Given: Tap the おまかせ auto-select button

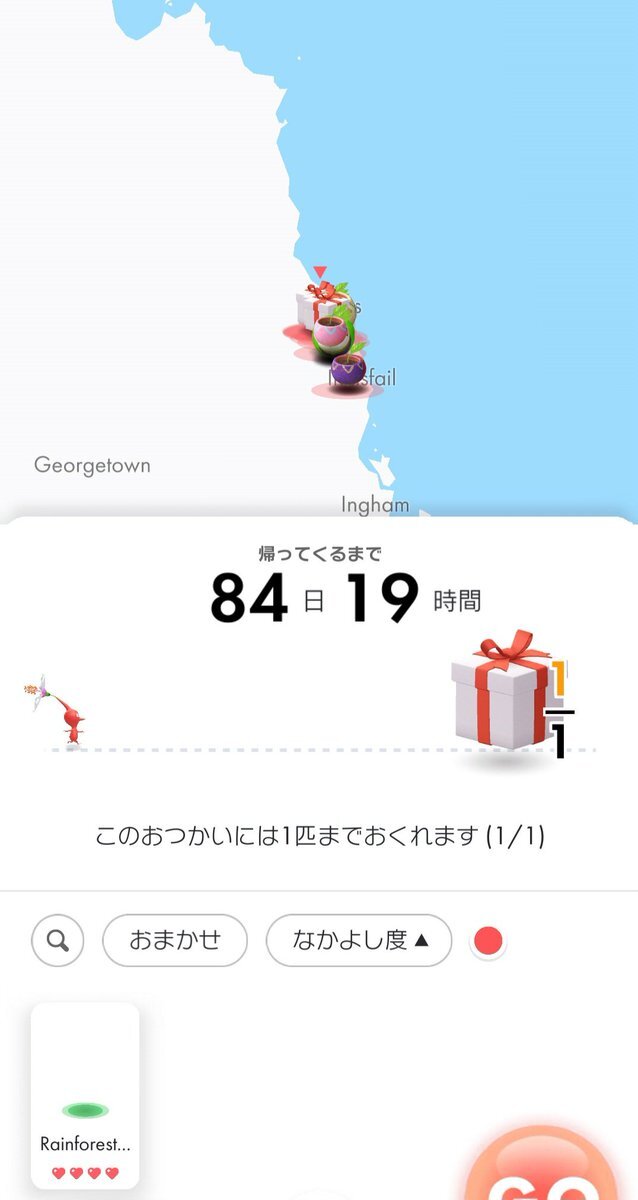Looking at the screenshot, I should click(x=175, y=941).
